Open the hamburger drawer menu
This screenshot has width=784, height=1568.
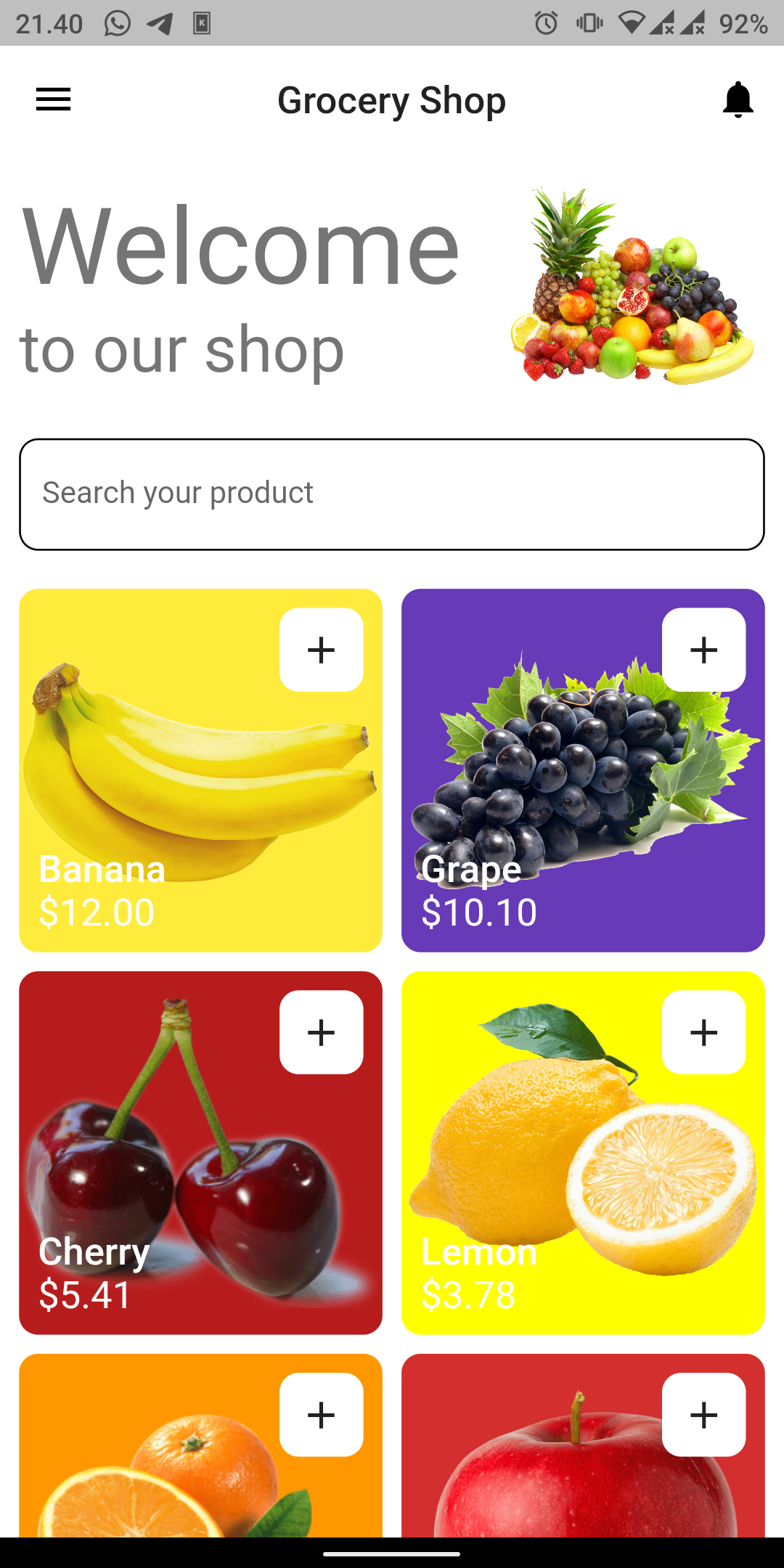(54, 99)
